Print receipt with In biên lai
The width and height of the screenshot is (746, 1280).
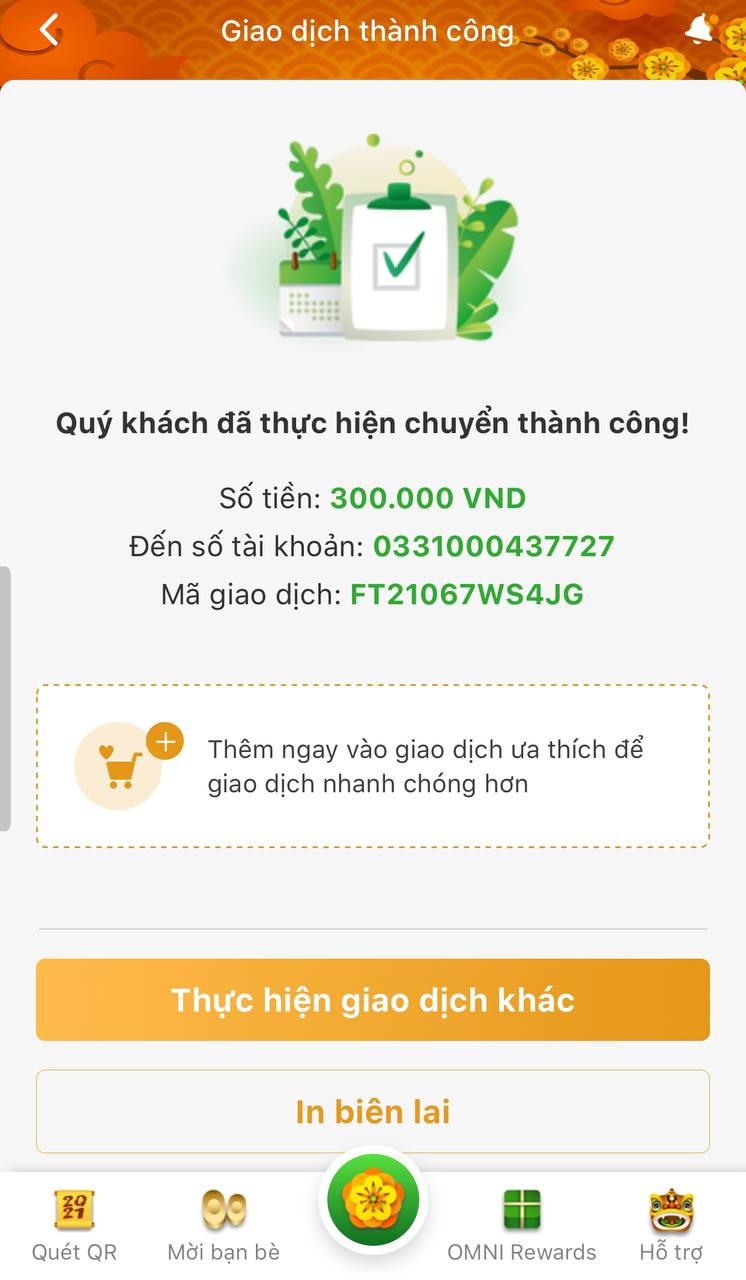(372, 1112)
